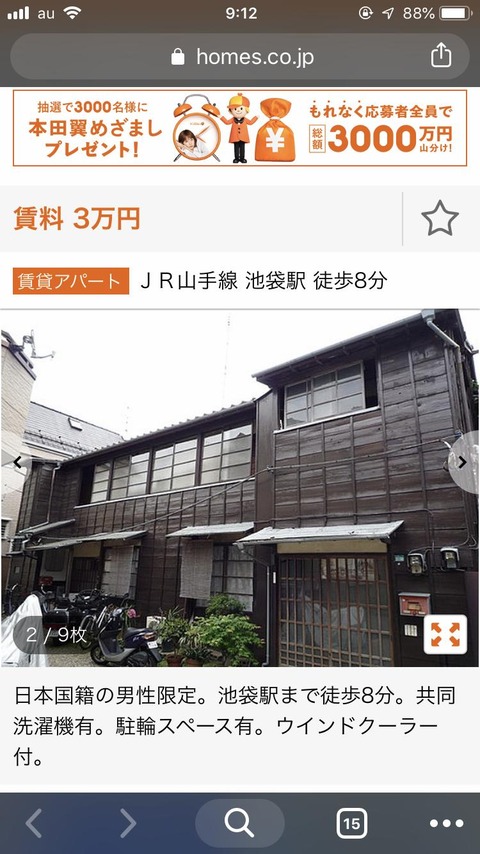Go back in the browser
The height and width of the screenshot is (854, 480).
[34, 823]
